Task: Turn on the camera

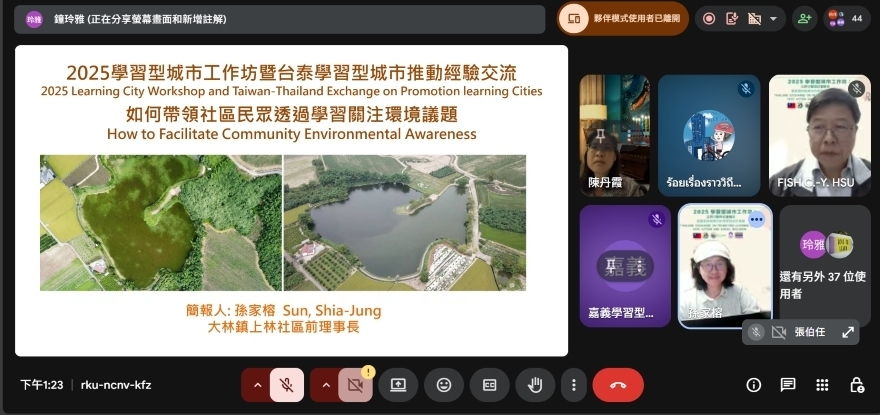Action: pos(355,385)
